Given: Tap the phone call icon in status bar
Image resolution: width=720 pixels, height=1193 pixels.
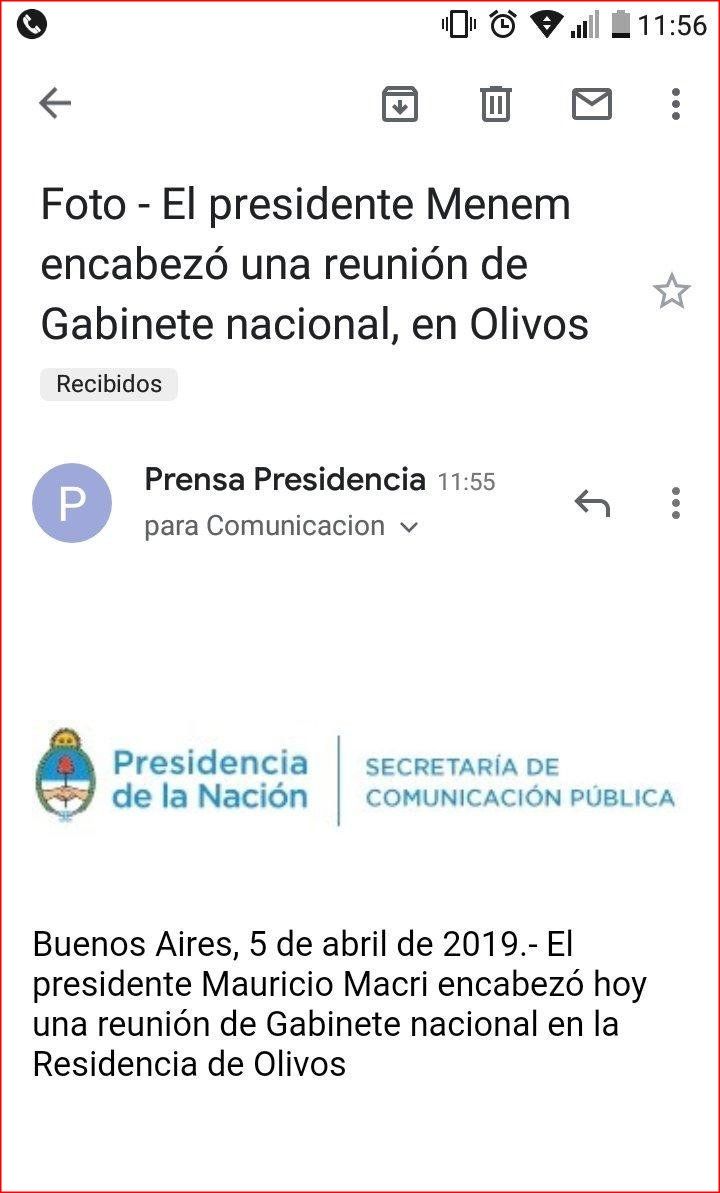Looking at the screenshot, I should tap(30, 26).
